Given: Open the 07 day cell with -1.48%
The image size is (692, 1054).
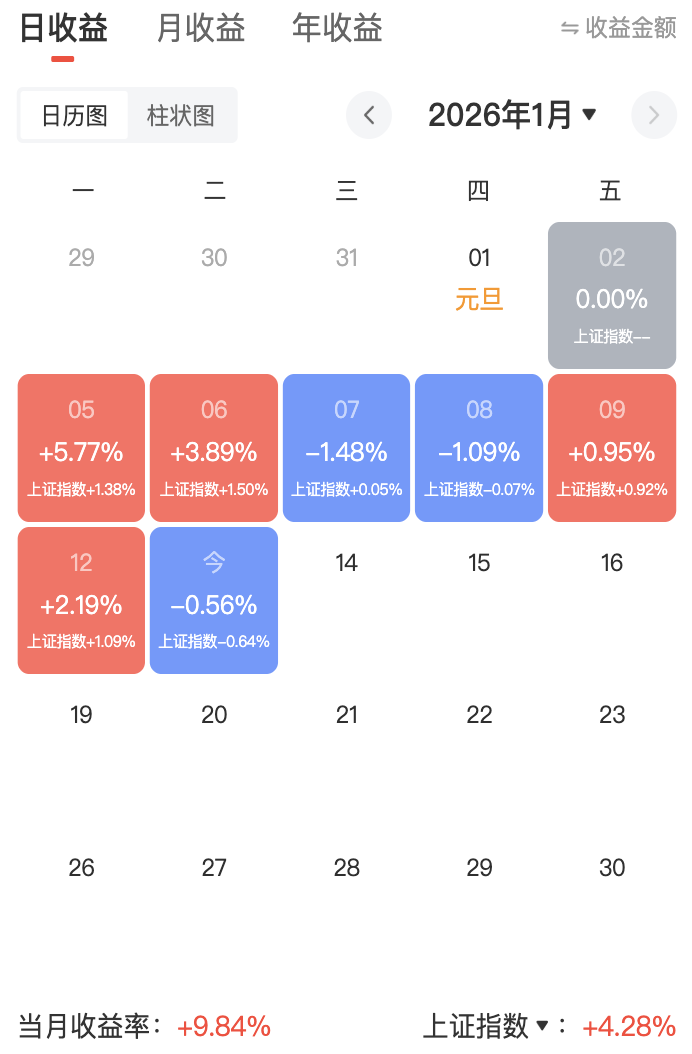Looking at the screenshot, I should (x=346, y=448).
